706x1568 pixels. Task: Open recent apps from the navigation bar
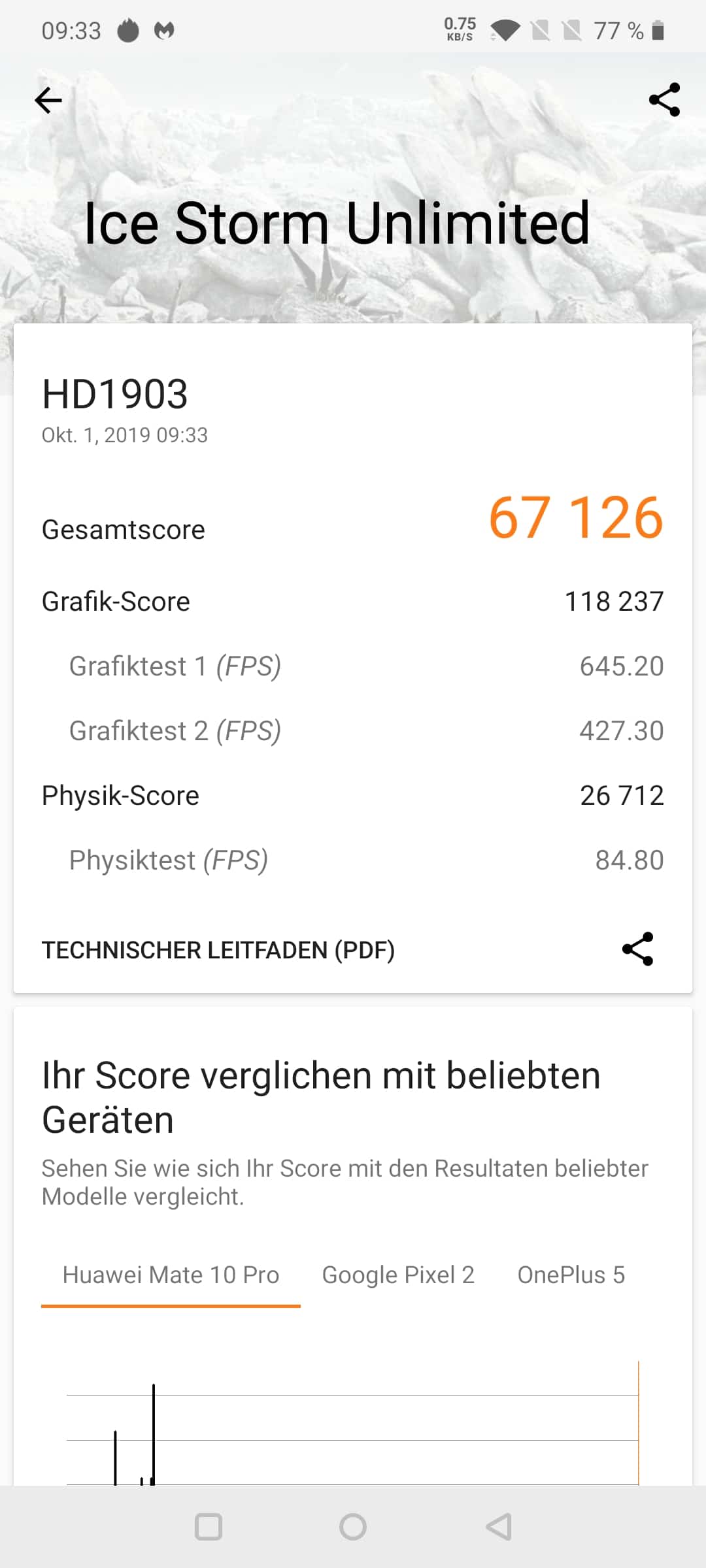click(x=209, y=1527)
